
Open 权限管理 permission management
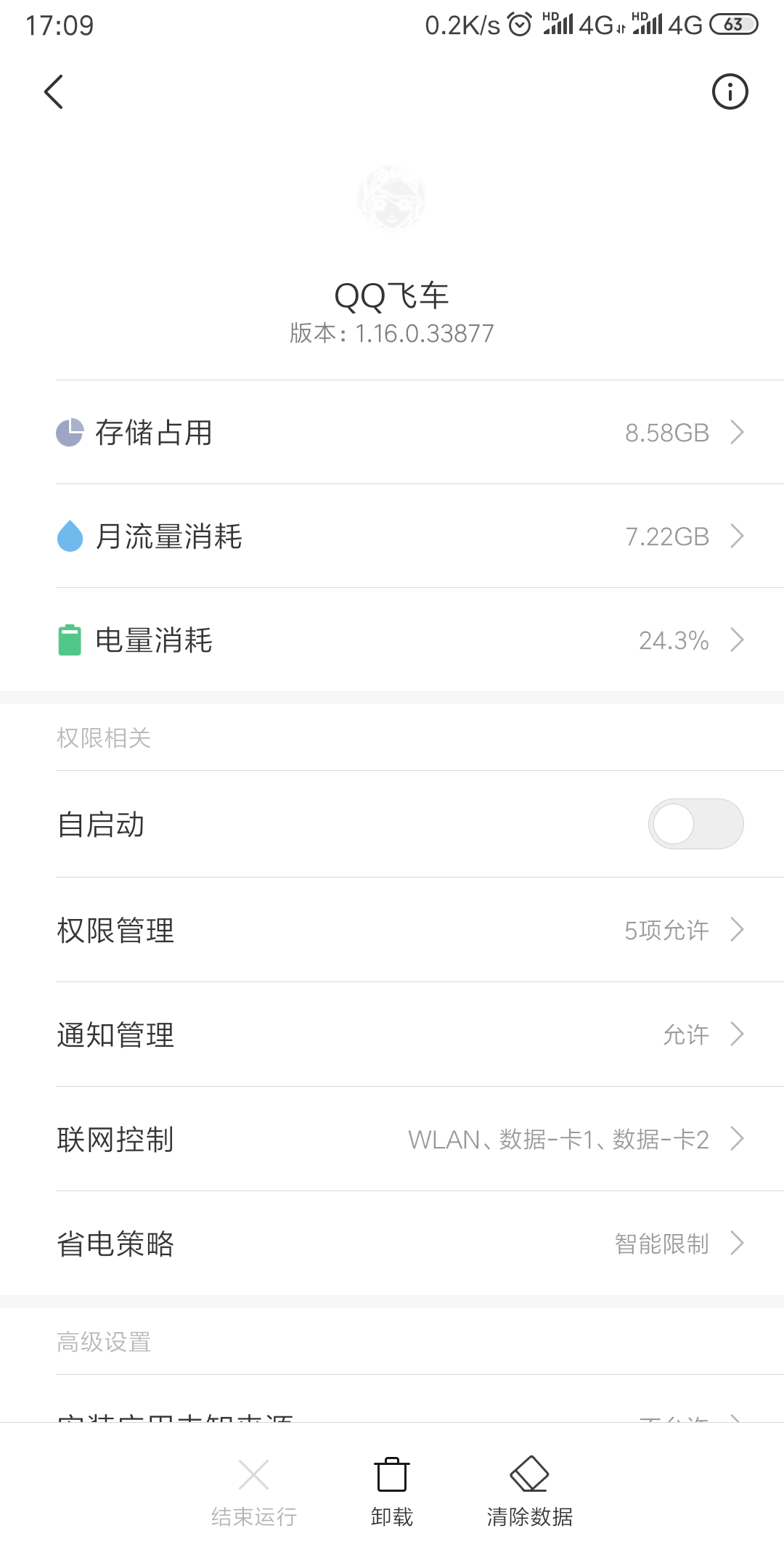pos(399,930)
